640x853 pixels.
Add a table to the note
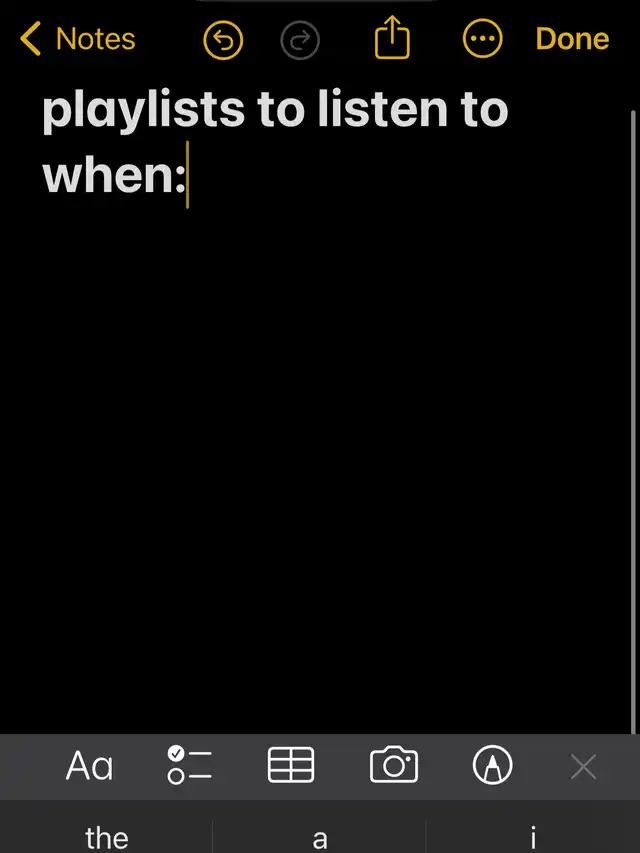coord(291,766)
